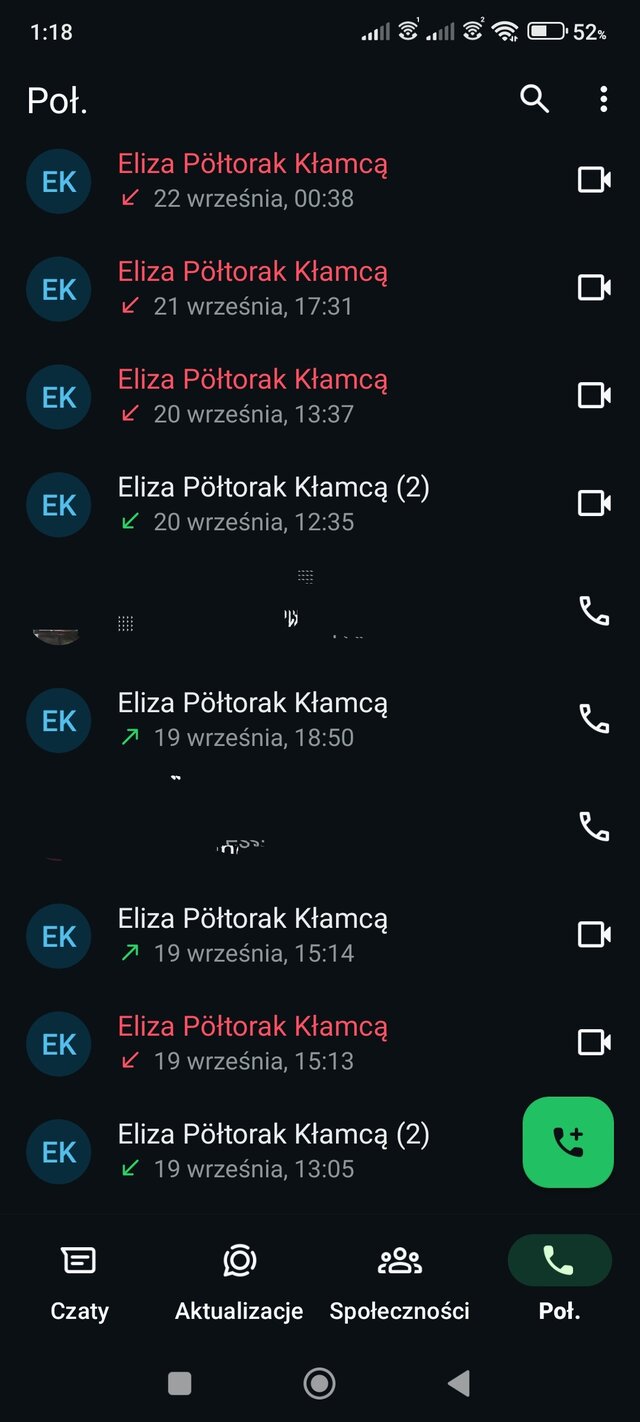Voice call Eliza from 19 września, 18:50 entry
The width and height of the screenshot is (640, 1422).
594,719
